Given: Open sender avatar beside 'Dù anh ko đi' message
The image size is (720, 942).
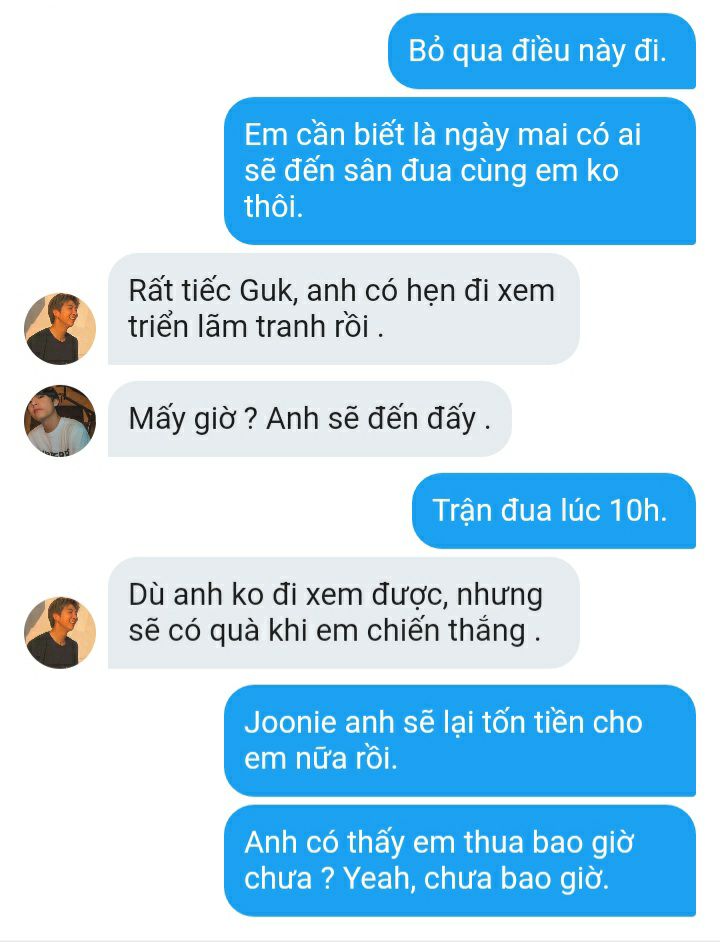Looking at the screenshot, I should pyautogui.click(x=60, y=633).
